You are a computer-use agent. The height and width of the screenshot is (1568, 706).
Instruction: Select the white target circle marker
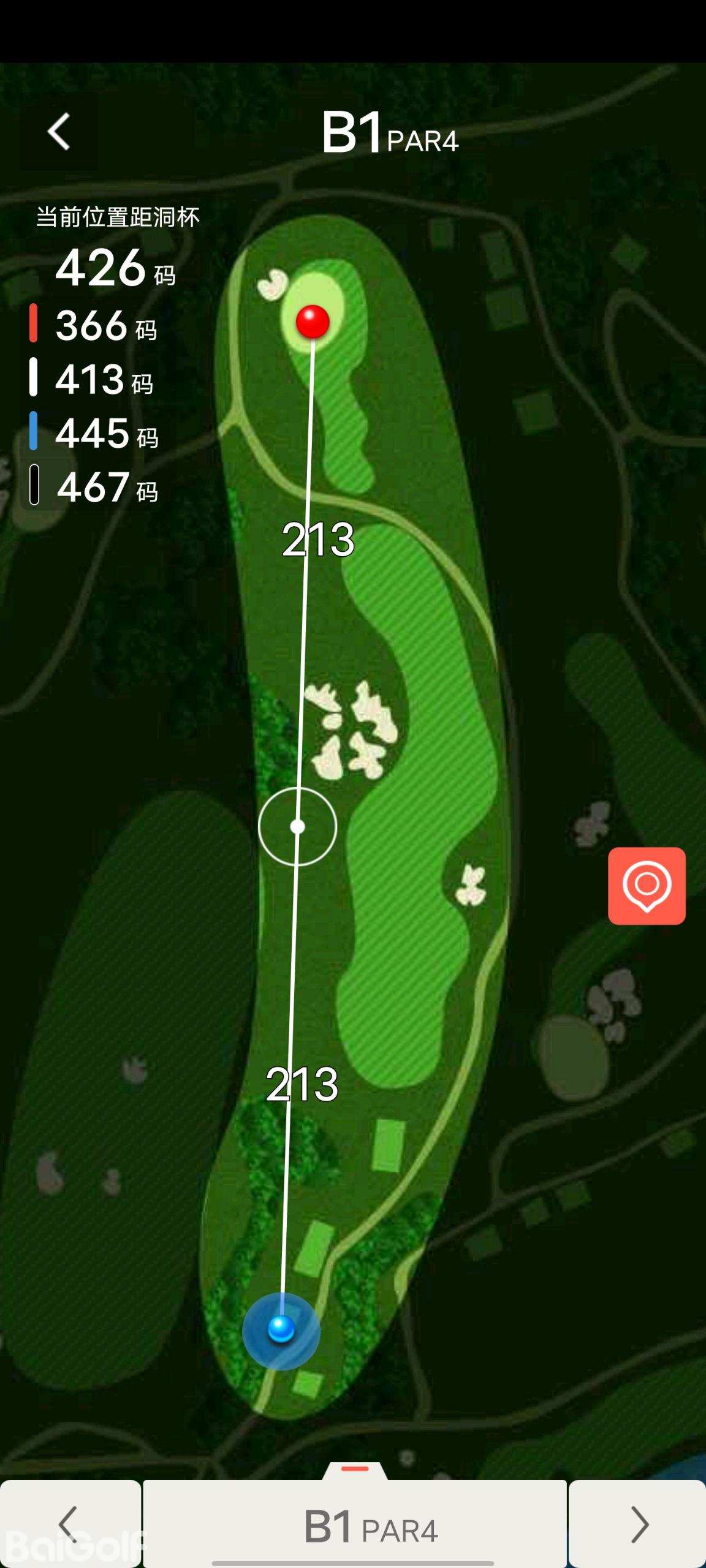coord(297,827)
